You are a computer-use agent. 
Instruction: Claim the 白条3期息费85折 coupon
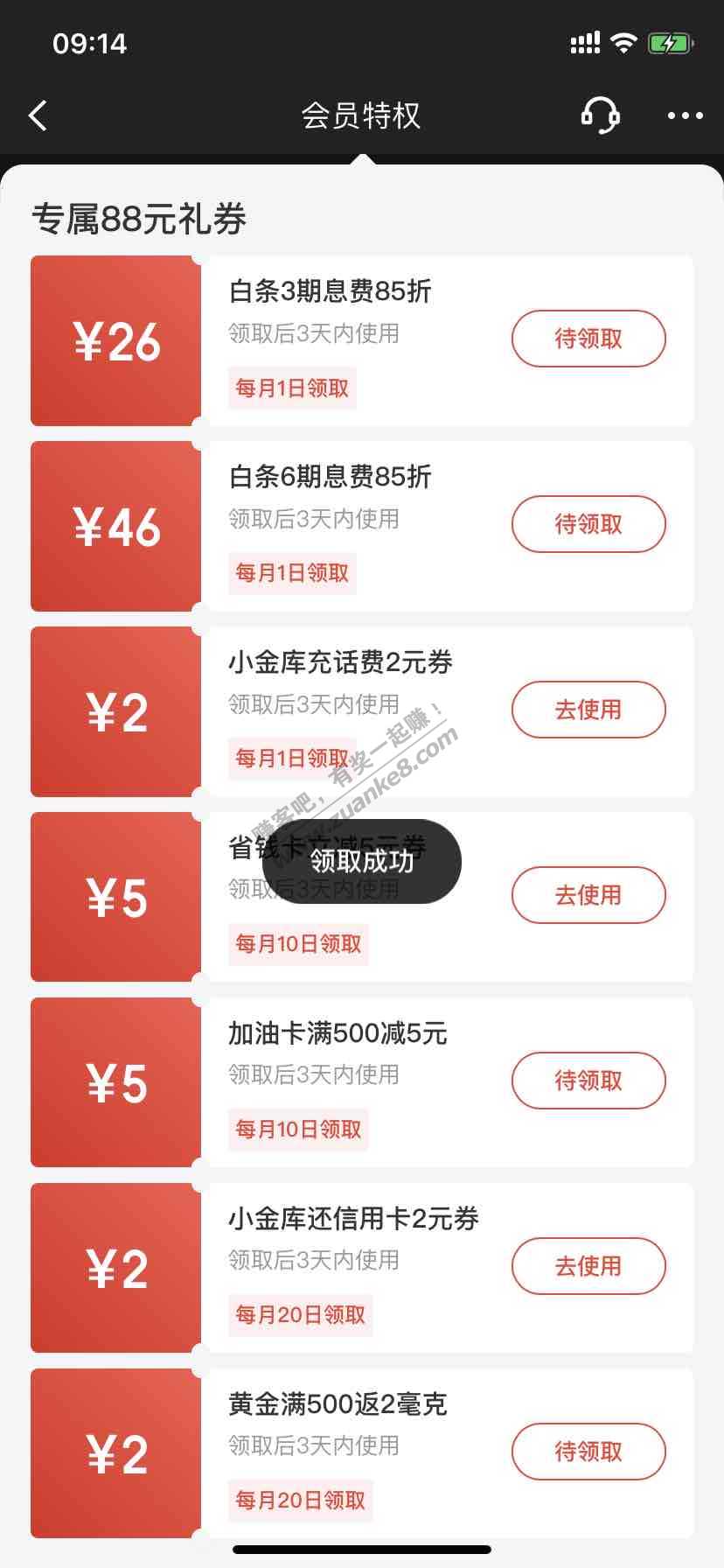point(588,339)
